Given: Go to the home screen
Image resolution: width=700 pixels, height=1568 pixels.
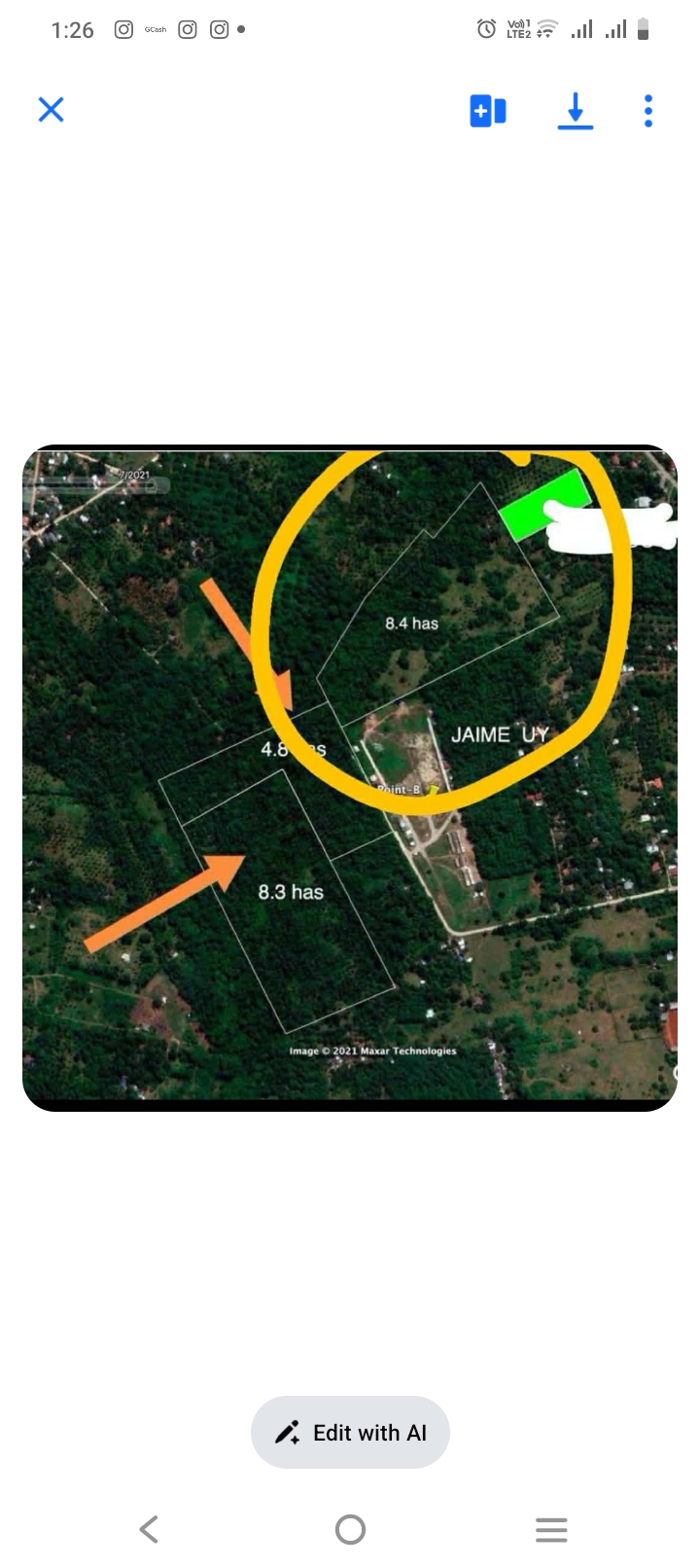Looking at the screenshot, I should pyautogui.click(x=350, y=1530).
